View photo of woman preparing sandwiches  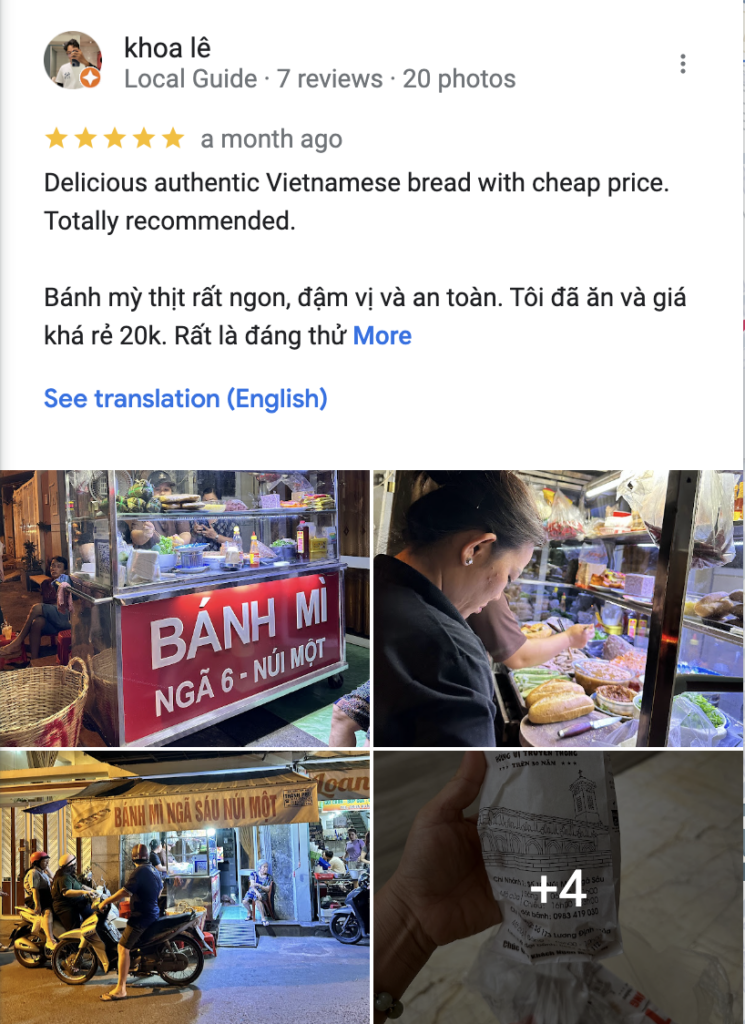click(559, 608)
